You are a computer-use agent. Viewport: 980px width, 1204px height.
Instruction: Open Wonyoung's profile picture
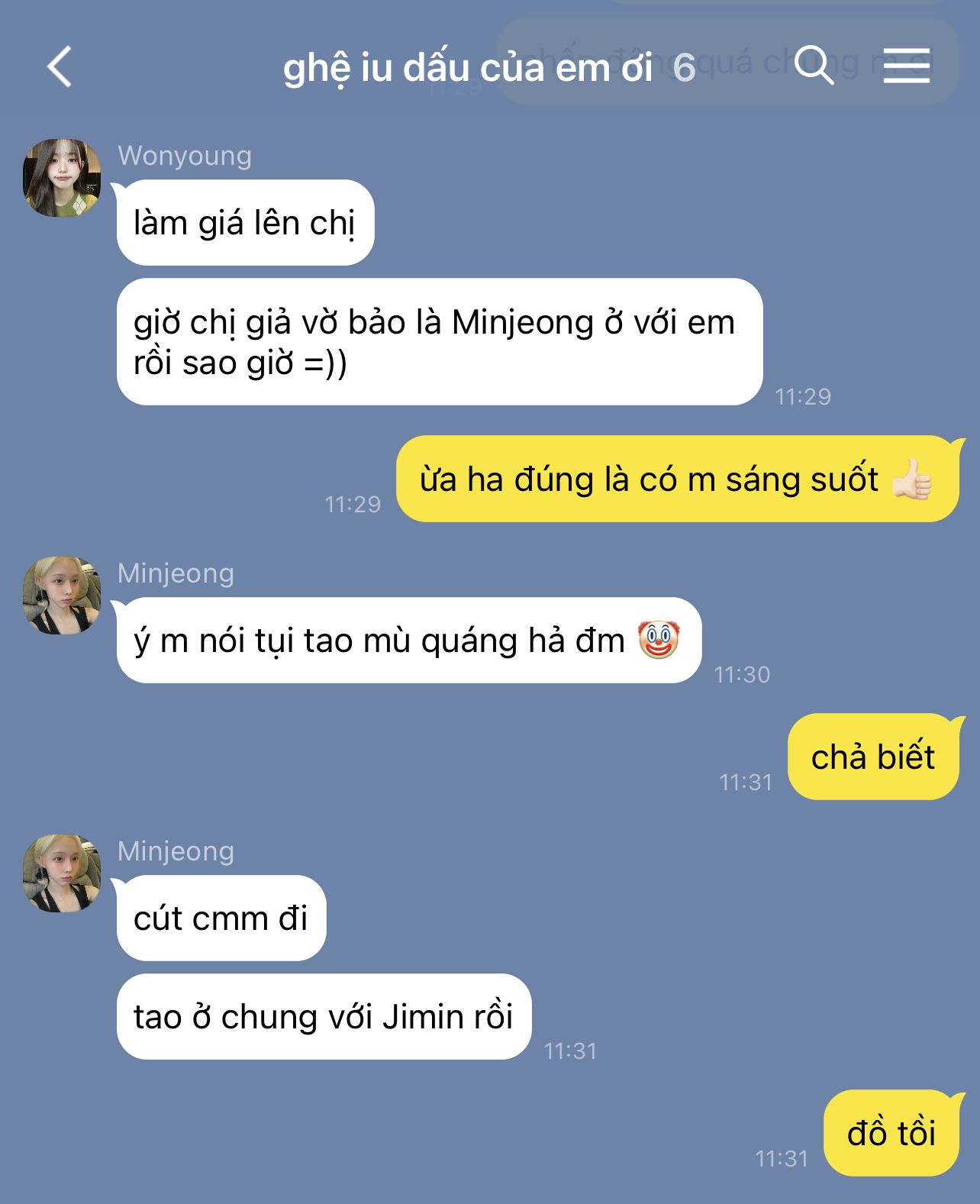point(62,178)
